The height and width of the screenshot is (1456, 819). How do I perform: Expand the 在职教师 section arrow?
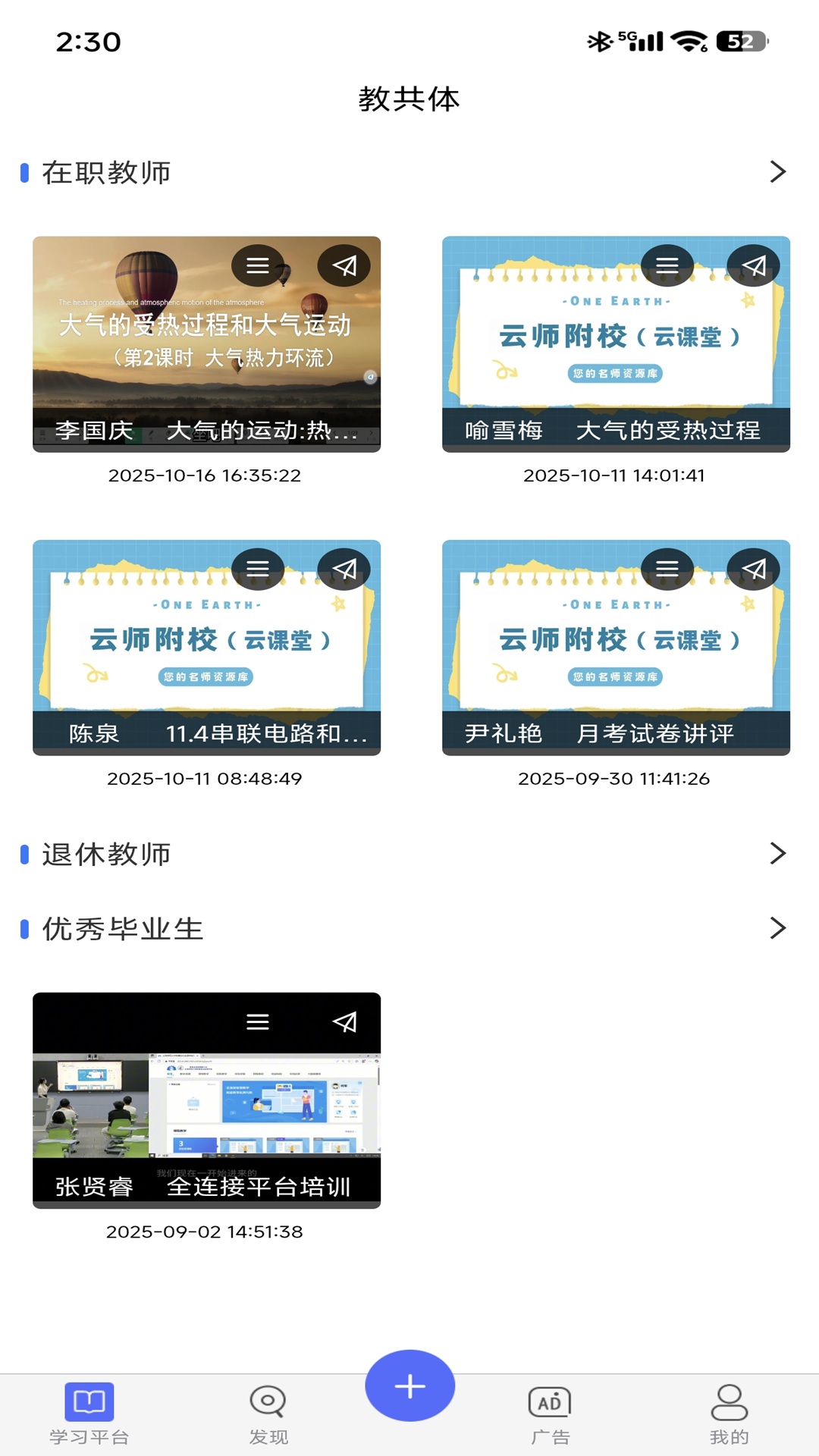[x=777, y=172]
